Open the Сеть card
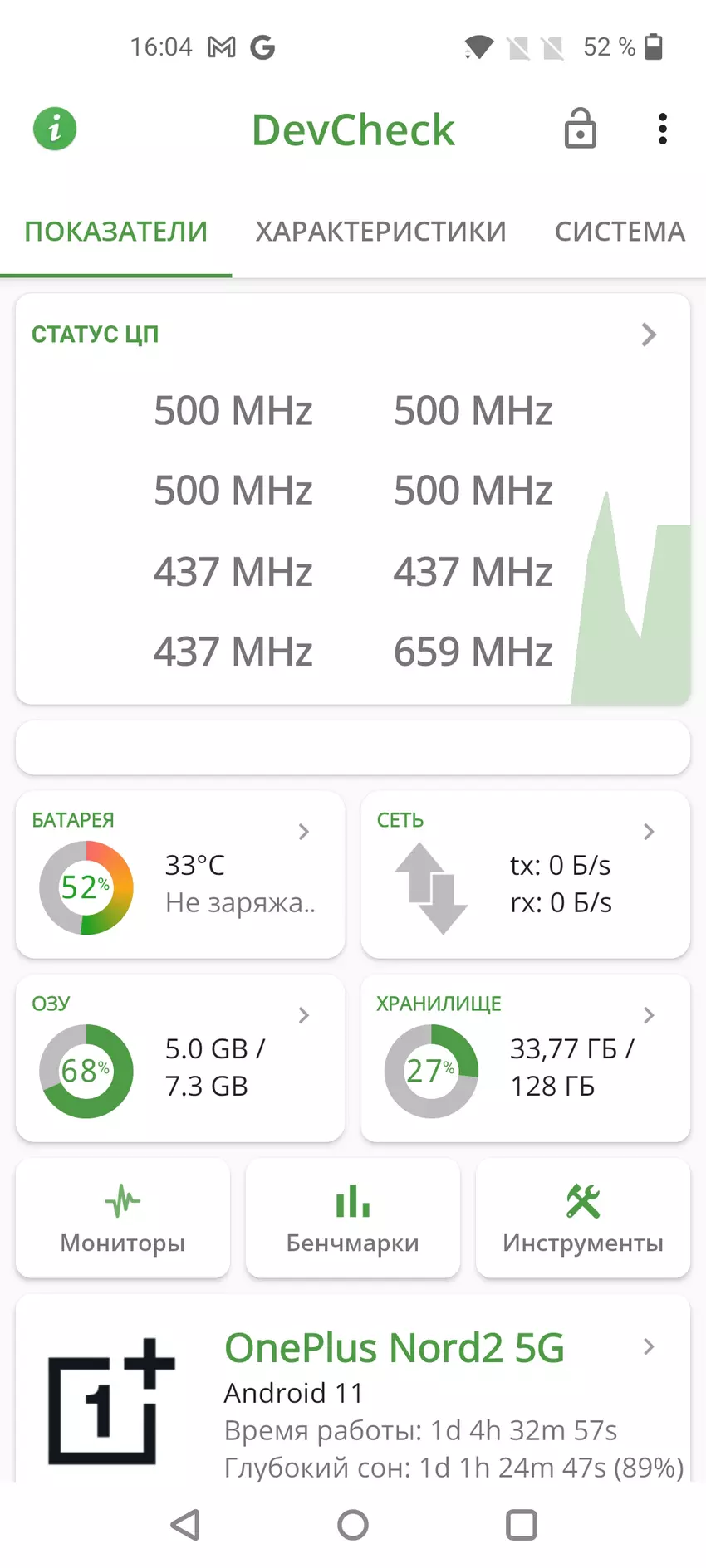Screen dimensions: 706x1568 (525, 875)
